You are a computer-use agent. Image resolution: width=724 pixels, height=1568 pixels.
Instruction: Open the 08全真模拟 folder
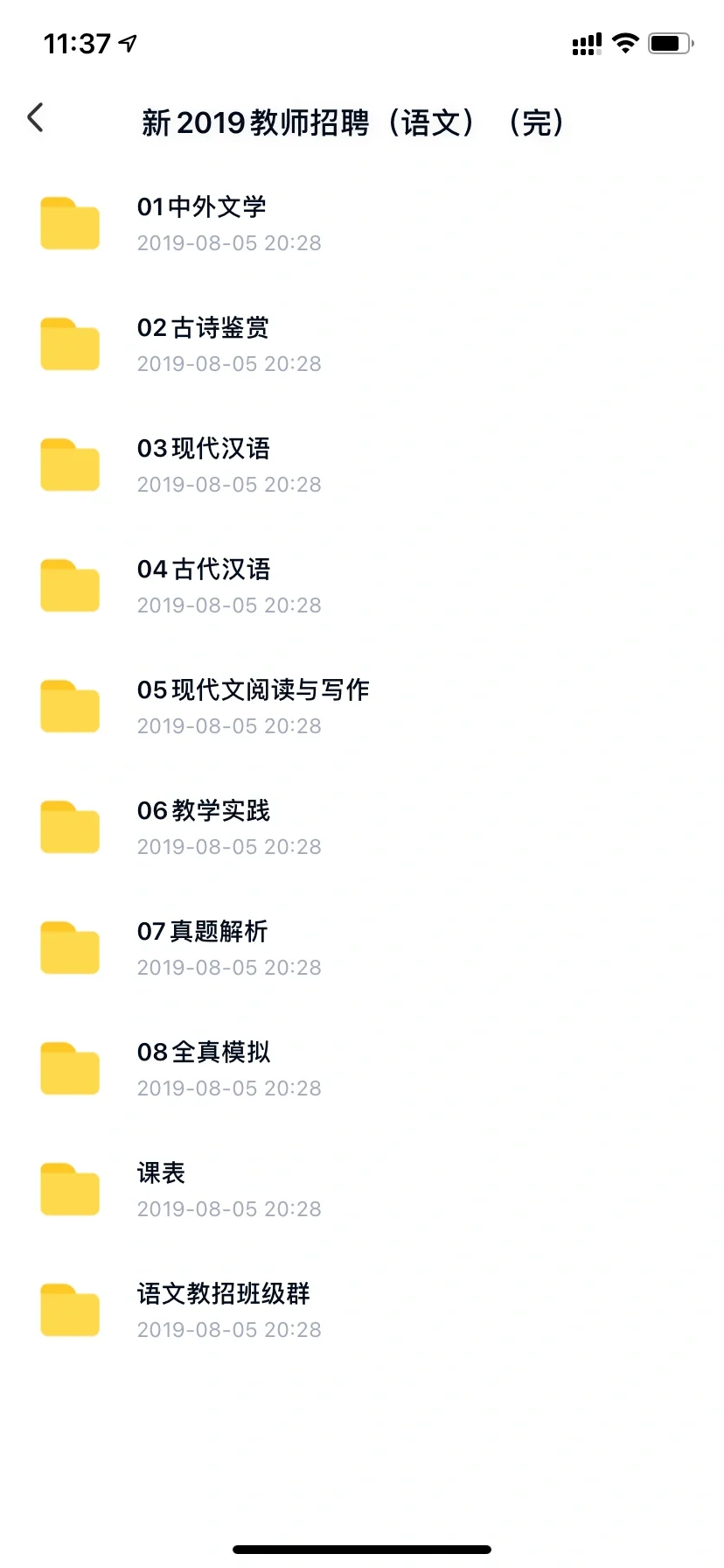pyautogui.click(x=362, y=1069)
